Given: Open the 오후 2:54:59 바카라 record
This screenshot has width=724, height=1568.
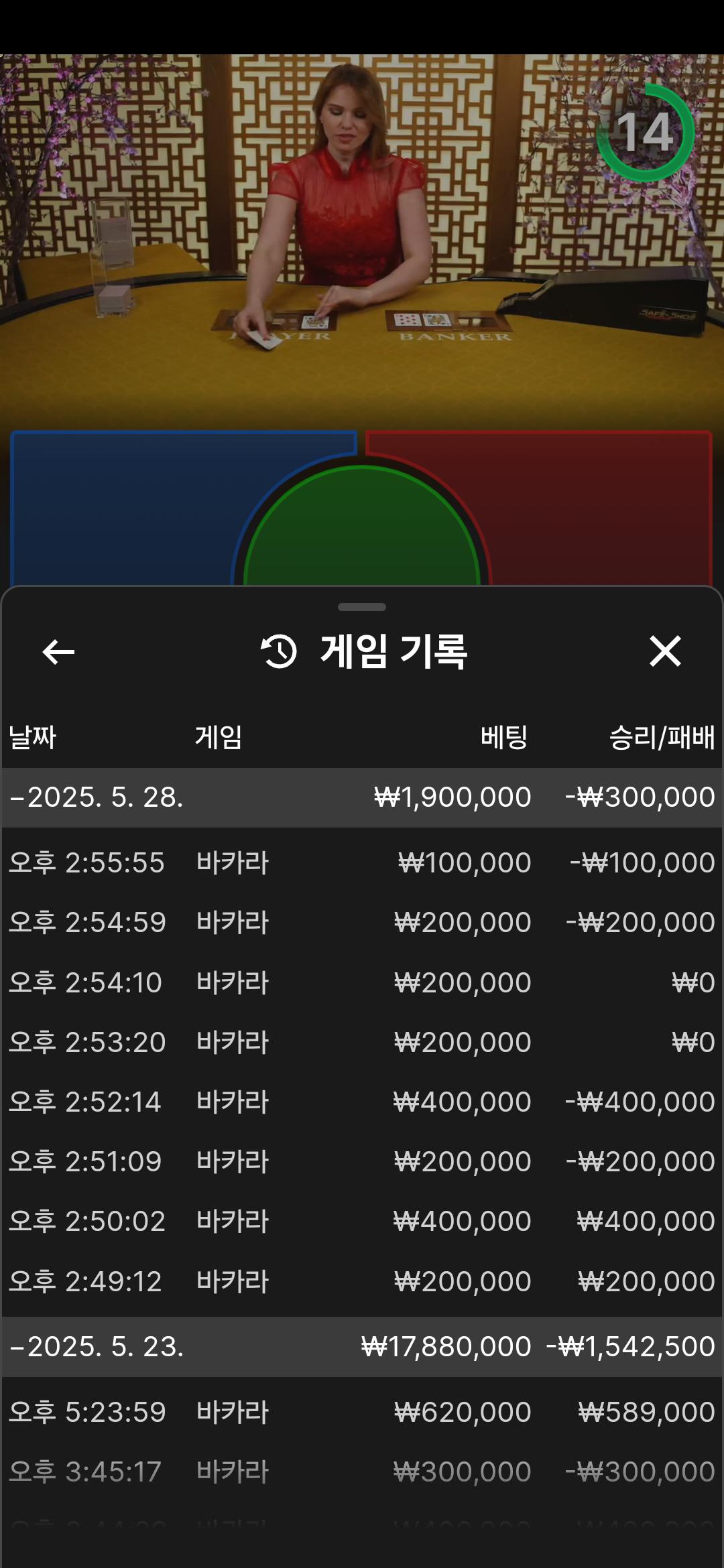Looking at the screenshot, I should tap(362, 922).
